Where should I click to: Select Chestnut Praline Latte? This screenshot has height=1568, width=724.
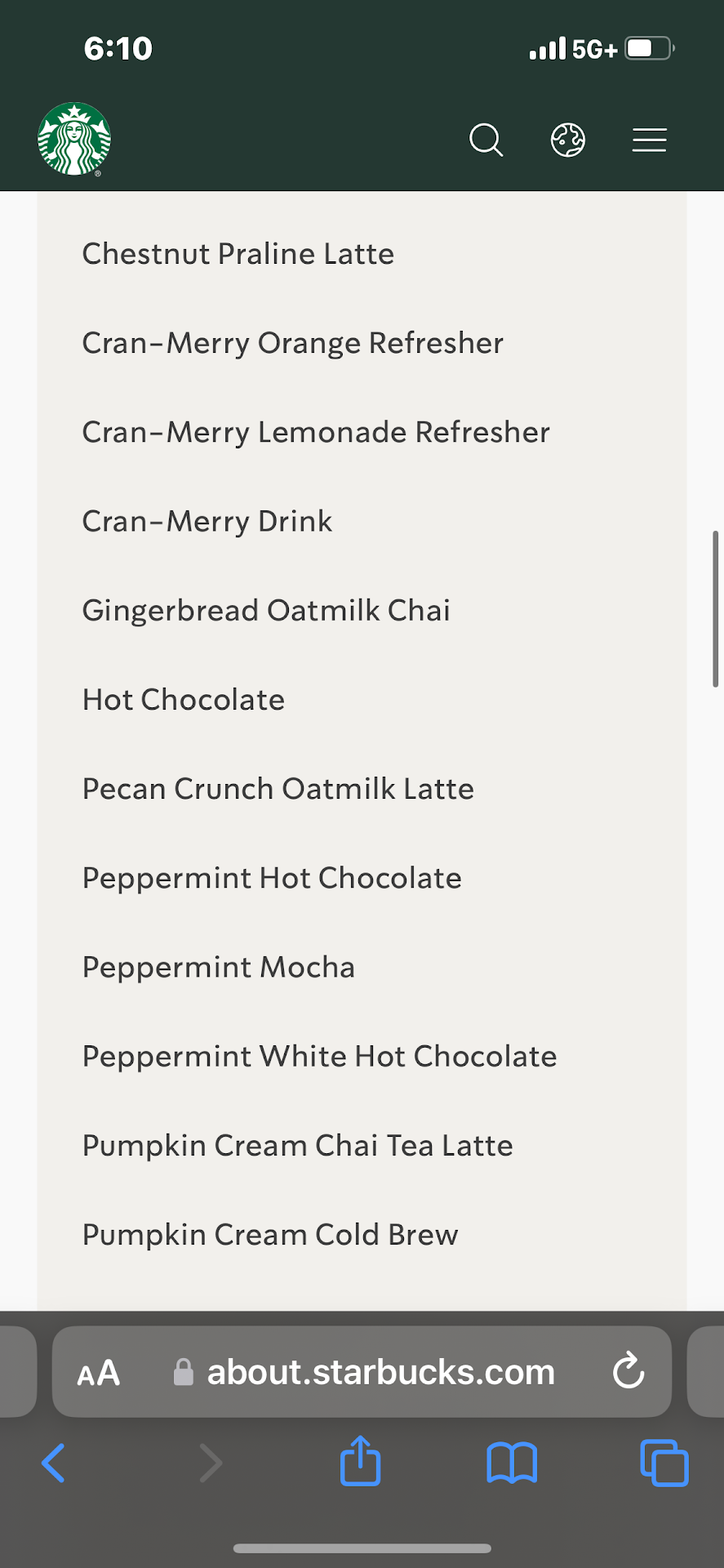pos(238,254)
